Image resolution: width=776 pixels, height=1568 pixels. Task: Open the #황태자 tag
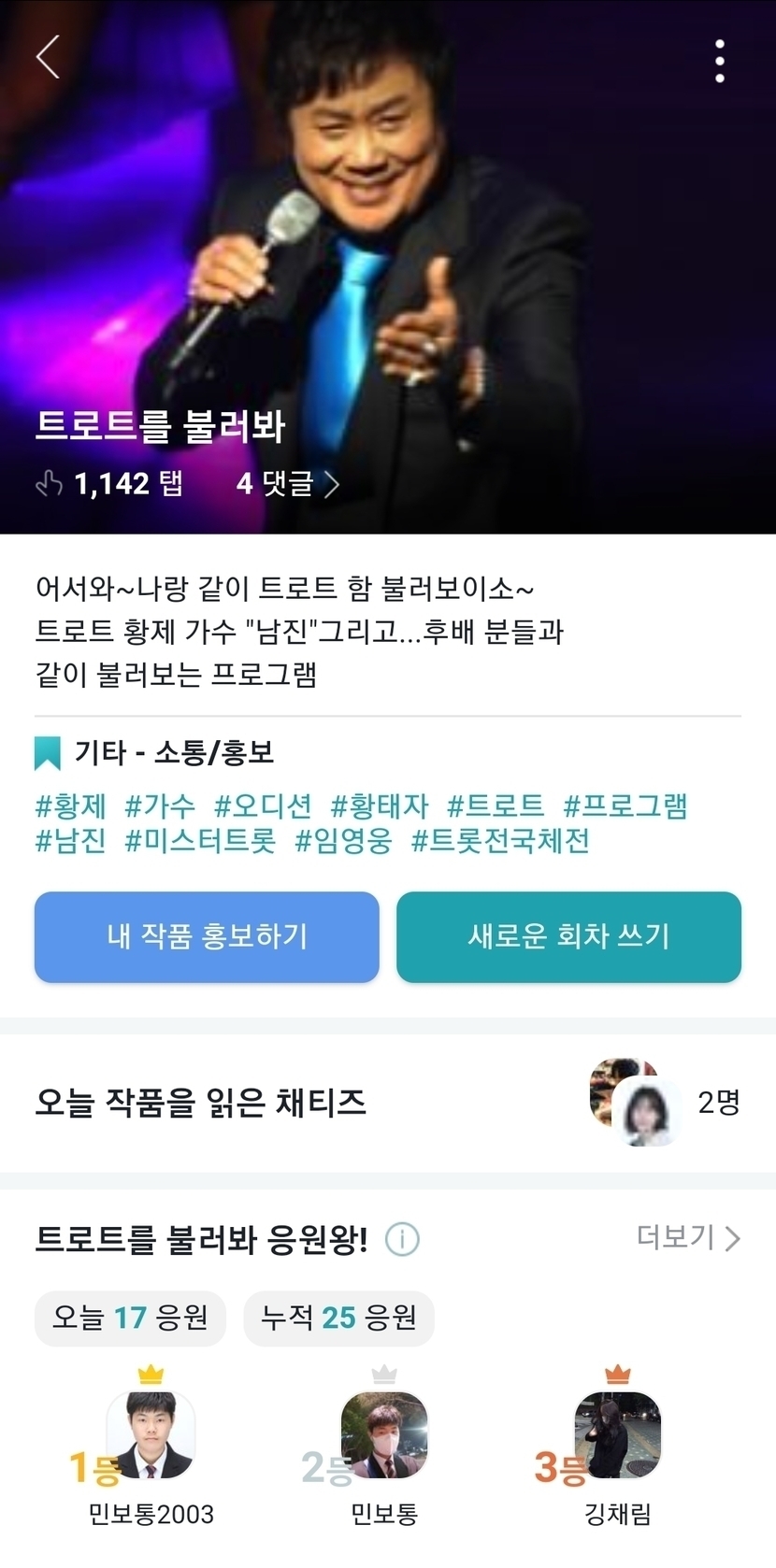pyautogui.click(x=380, y=805)
